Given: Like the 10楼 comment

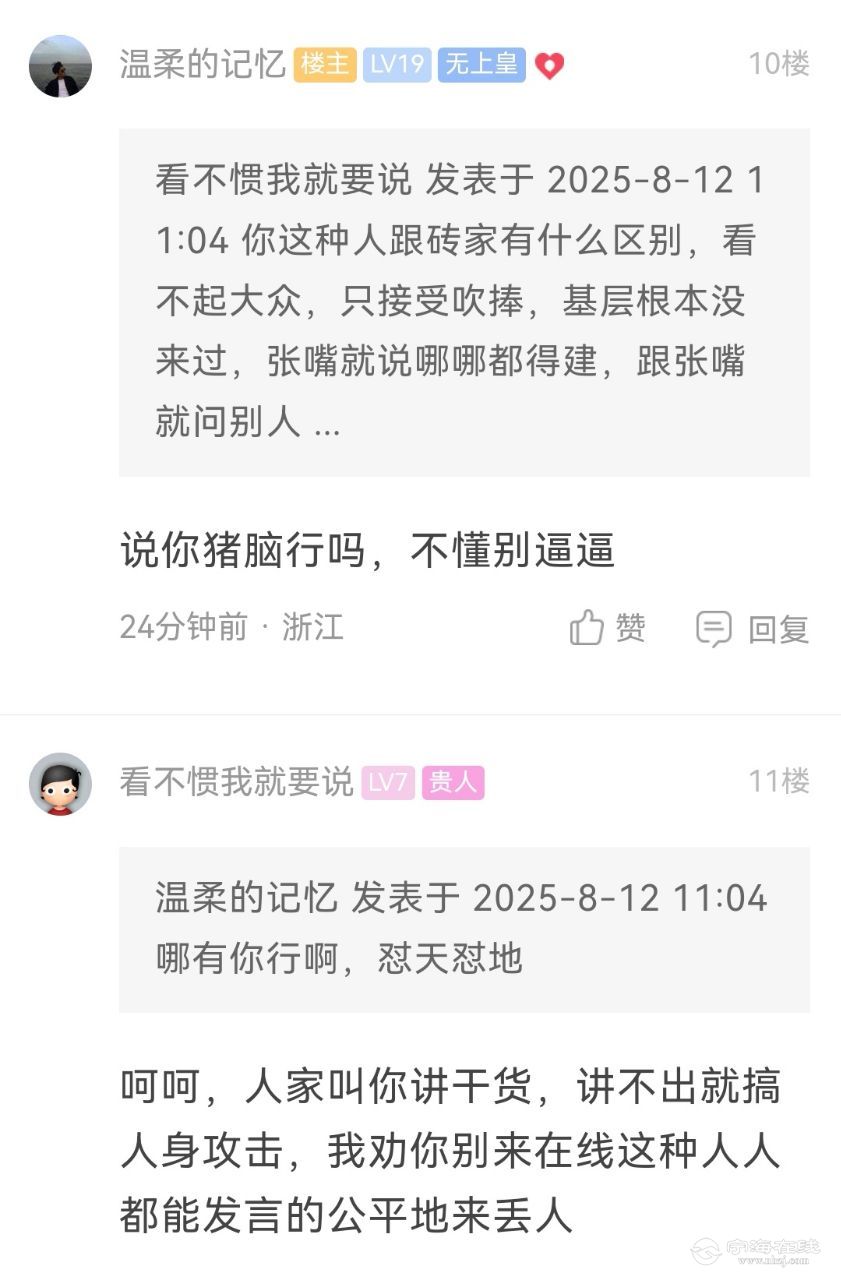Looking at the screenshot, I should (x=608, y=628).
